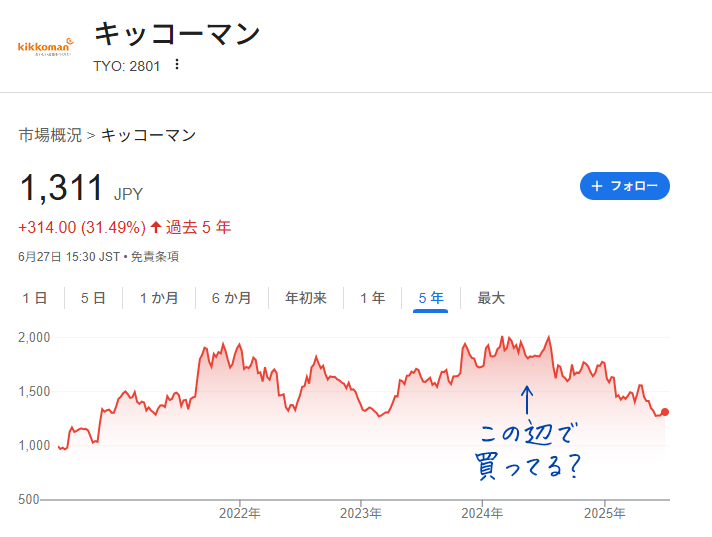Select the 1か月 chart range

coord(159,298)
